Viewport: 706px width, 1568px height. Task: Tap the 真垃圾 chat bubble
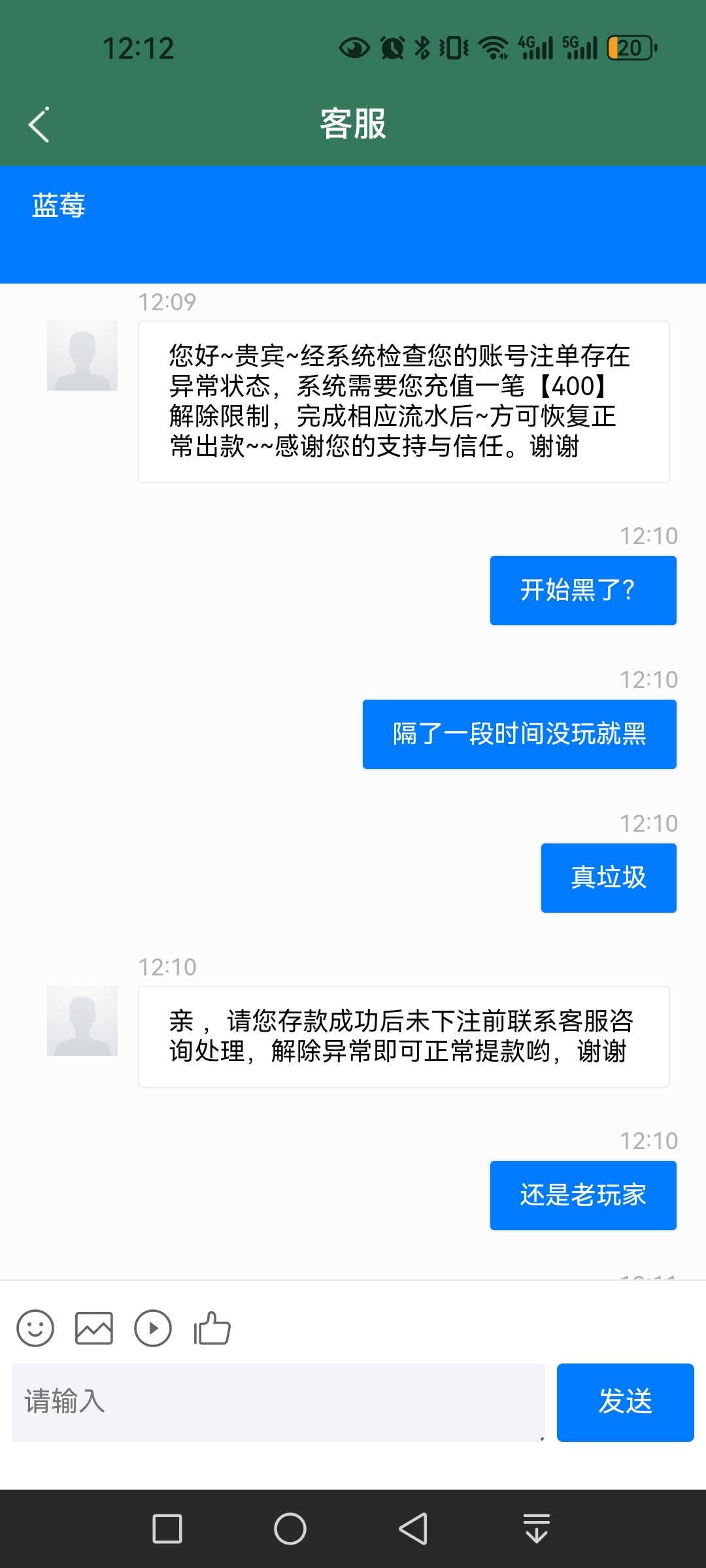(607, 877)
